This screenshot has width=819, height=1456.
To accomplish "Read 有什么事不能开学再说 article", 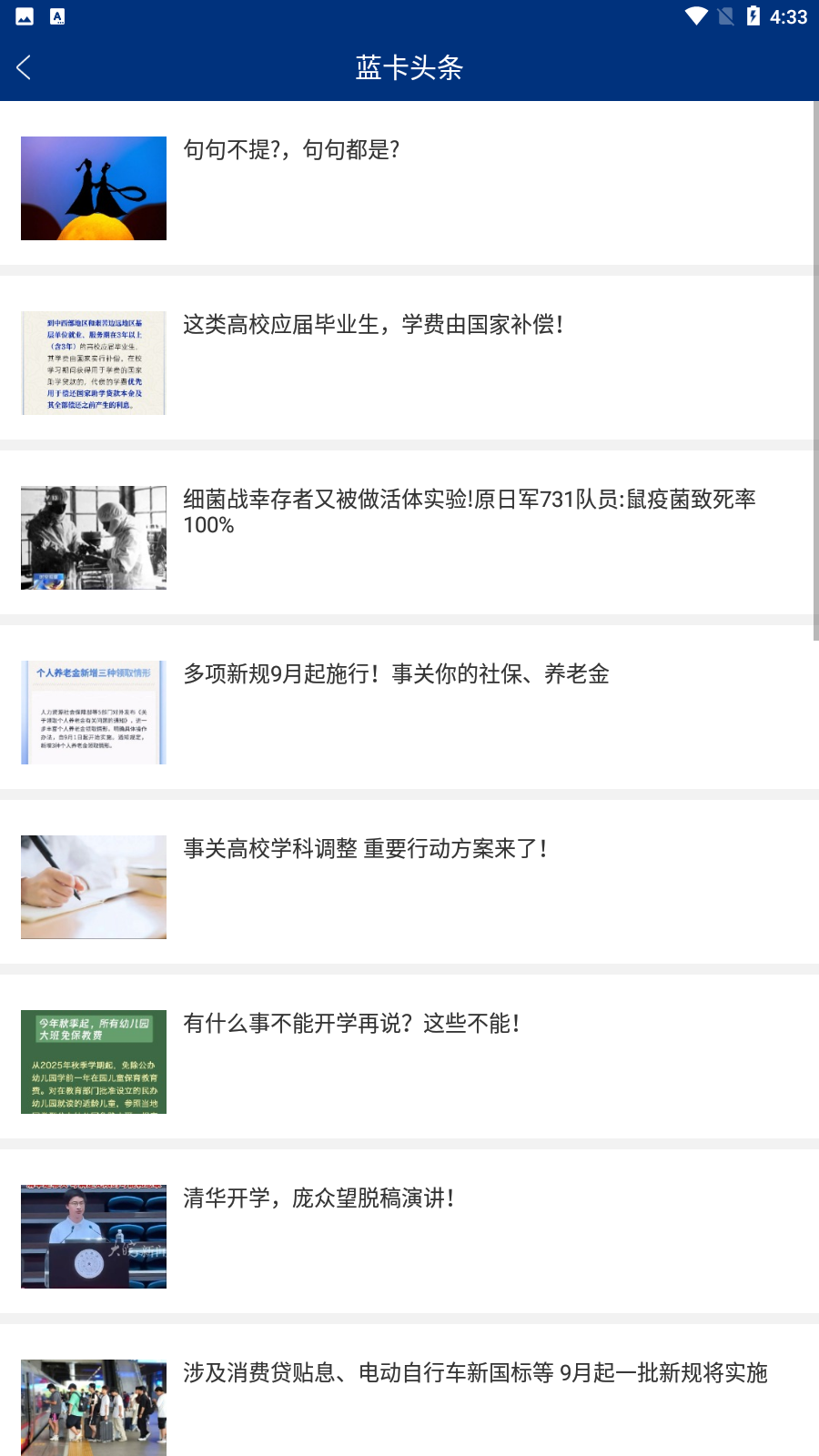I will click(352, 1024).
